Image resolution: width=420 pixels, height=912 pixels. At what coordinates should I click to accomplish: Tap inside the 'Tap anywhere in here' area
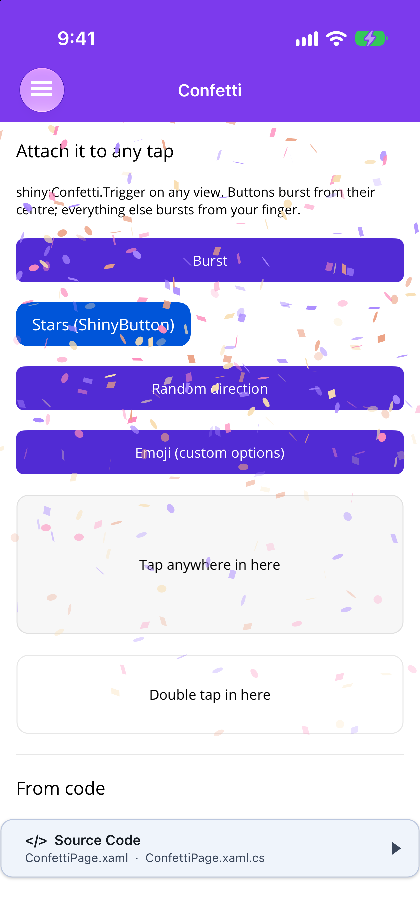pyautogui.click(x=210, y=564)
